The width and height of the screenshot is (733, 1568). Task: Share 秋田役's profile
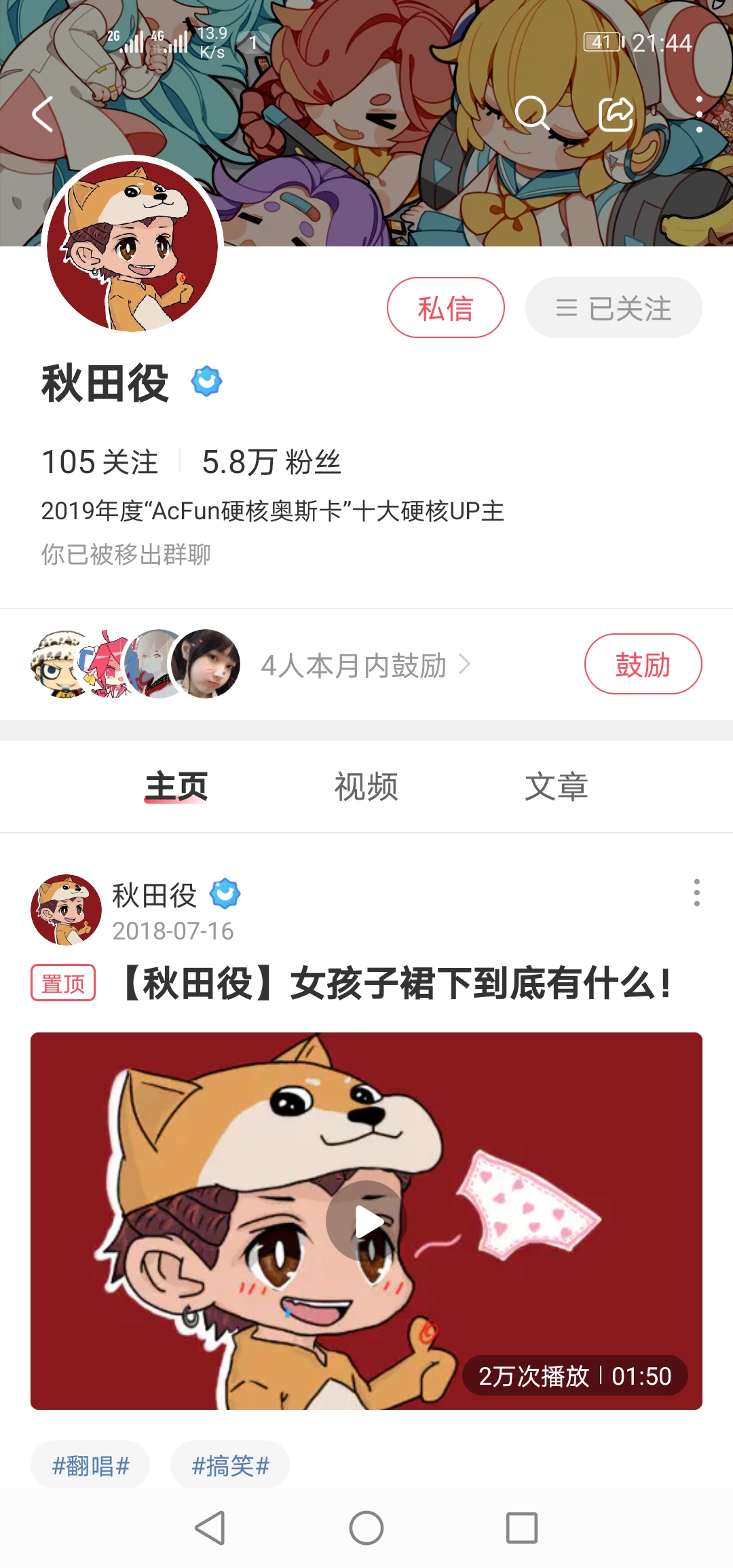coord(616,114)
